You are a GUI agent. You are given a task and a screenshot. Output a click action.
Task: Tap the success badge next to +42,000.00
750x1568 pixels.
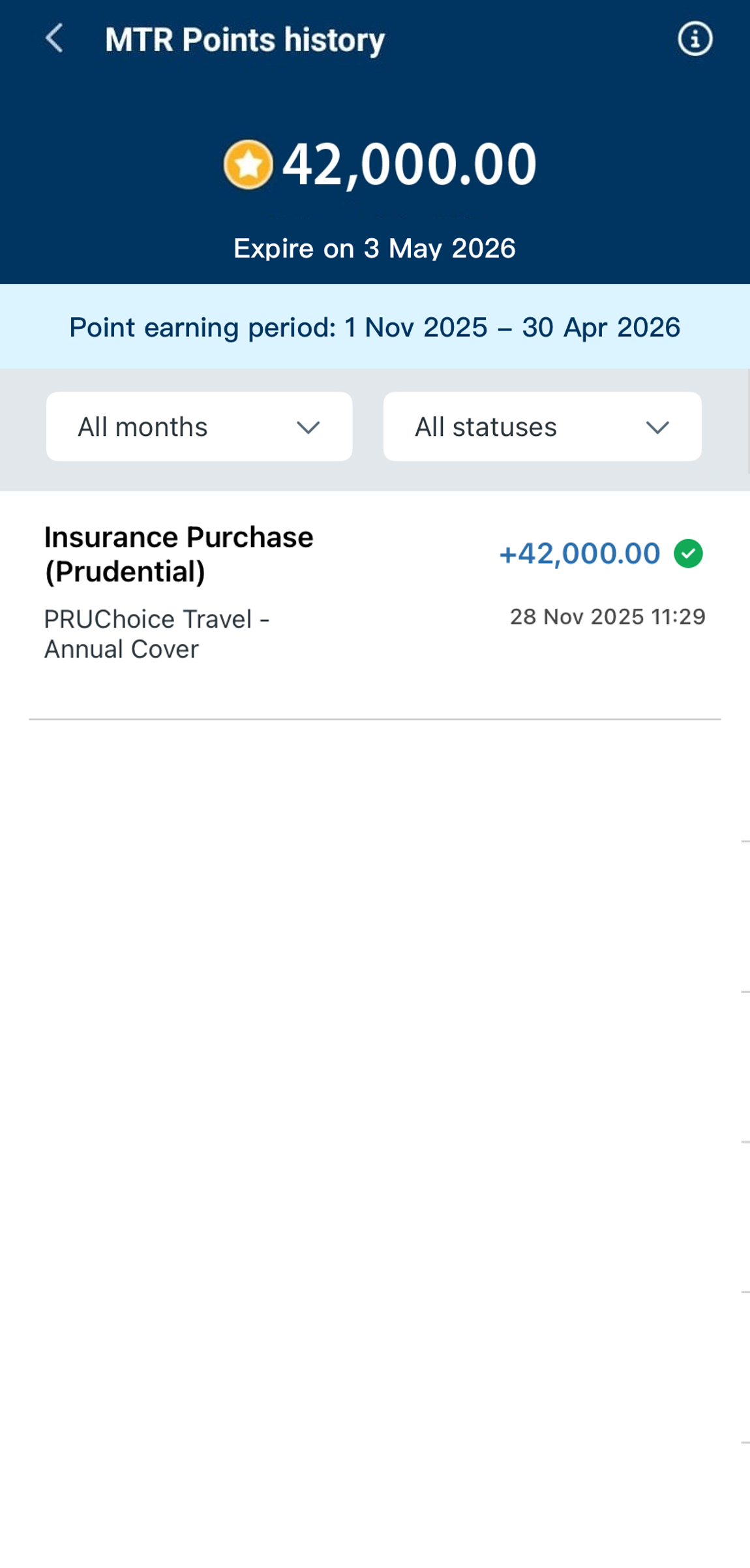click(688, 553)
